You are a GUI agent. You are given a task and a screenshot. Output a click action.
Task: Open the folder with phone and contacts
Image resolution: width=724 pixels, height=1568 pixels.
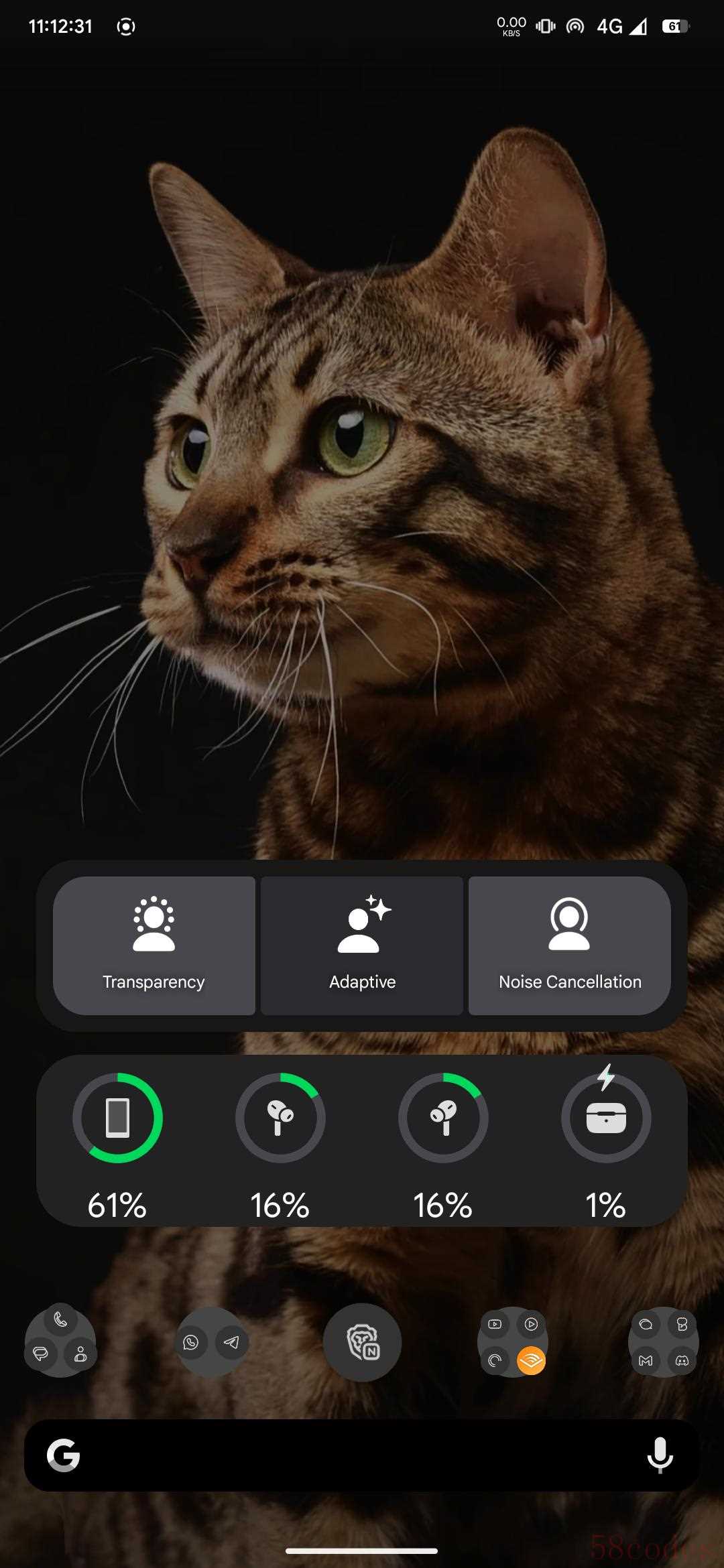click(60, 1342)
